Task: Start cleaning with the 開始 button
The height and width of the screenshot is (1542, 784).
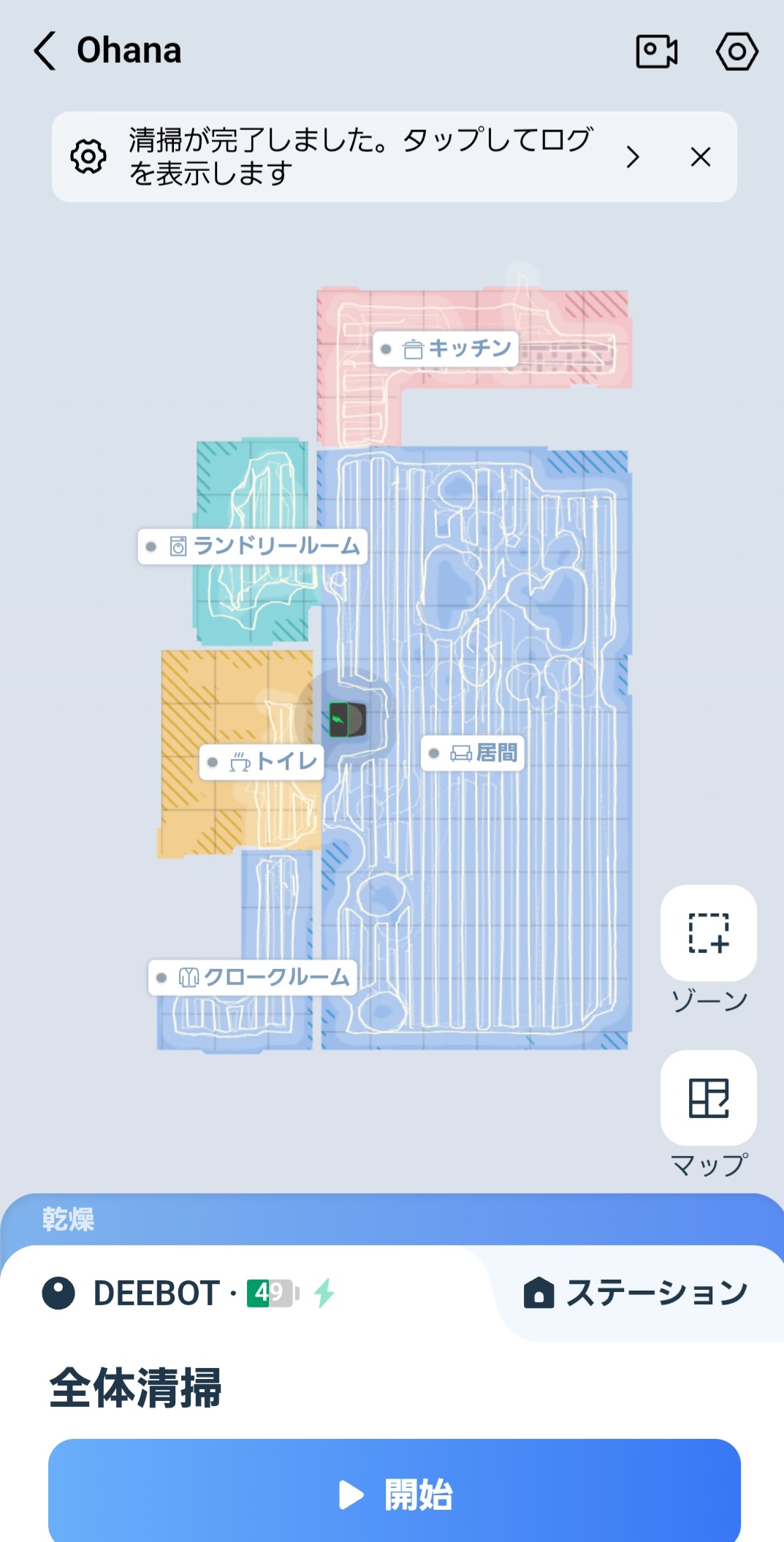Action: point(395,1494)
